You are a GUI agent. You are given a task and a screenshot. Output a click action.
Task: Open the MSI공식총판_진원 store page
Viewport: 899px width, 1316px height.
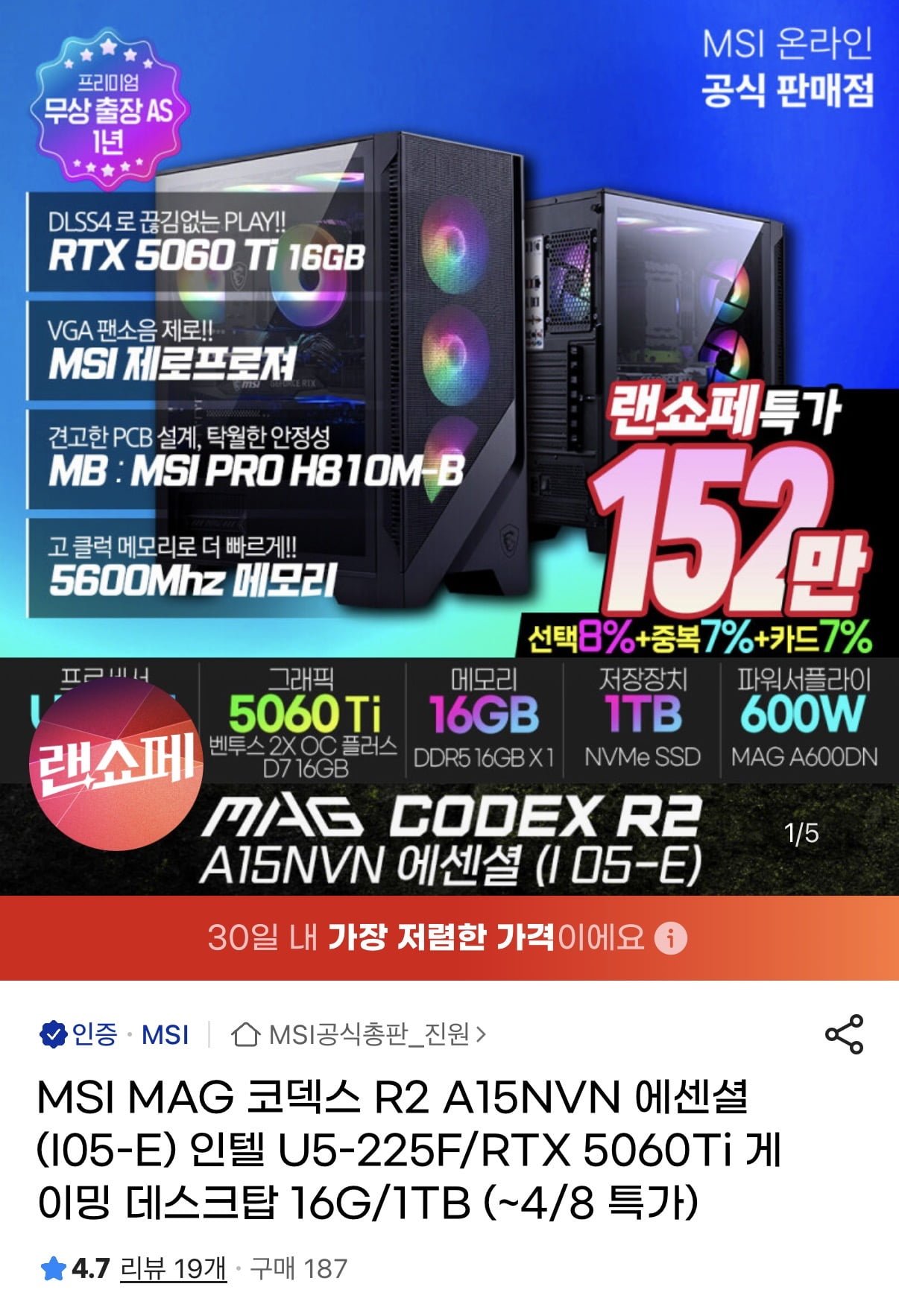click(x=359, y=1034)
